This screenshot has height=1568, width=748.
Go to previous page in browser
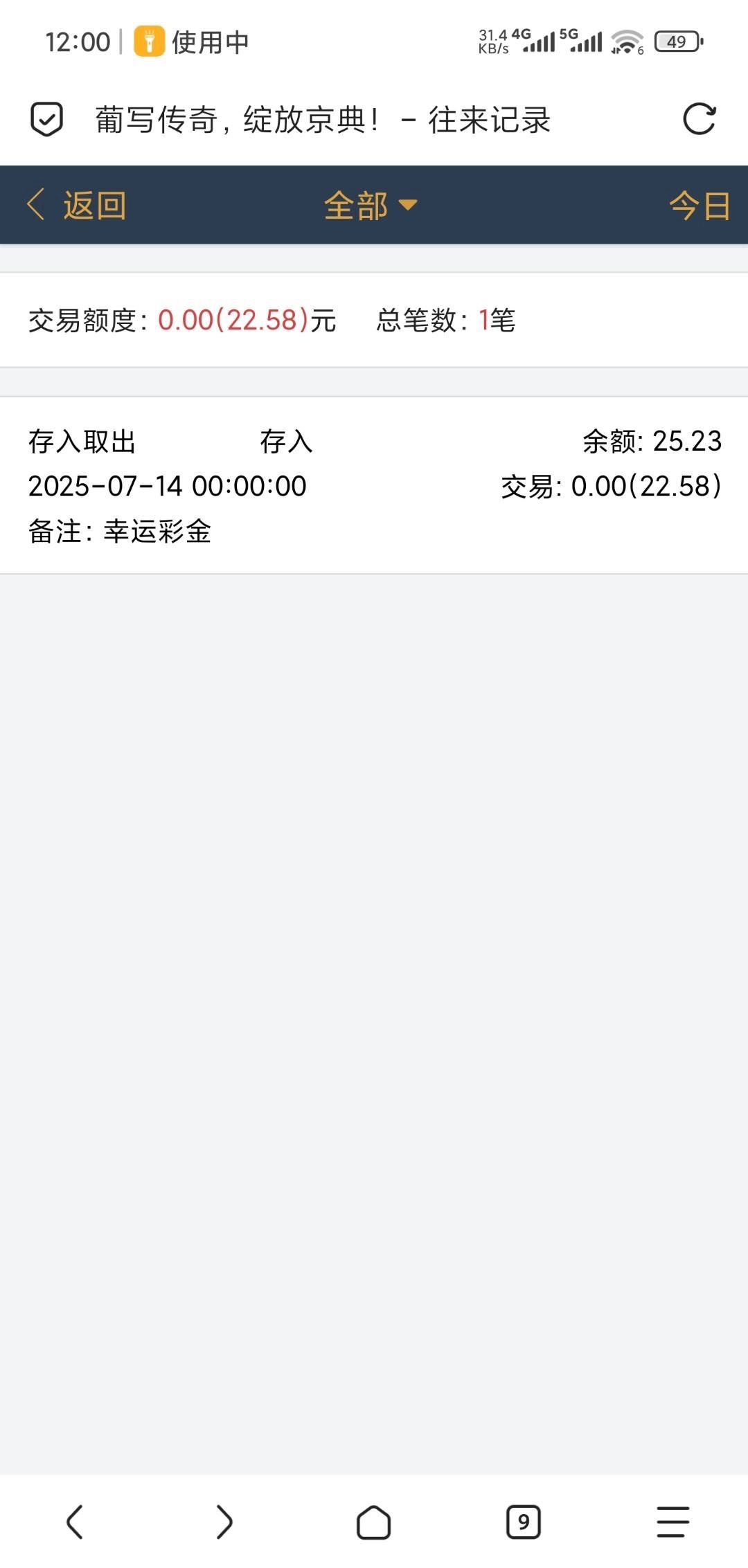[x=75, y=1522]
